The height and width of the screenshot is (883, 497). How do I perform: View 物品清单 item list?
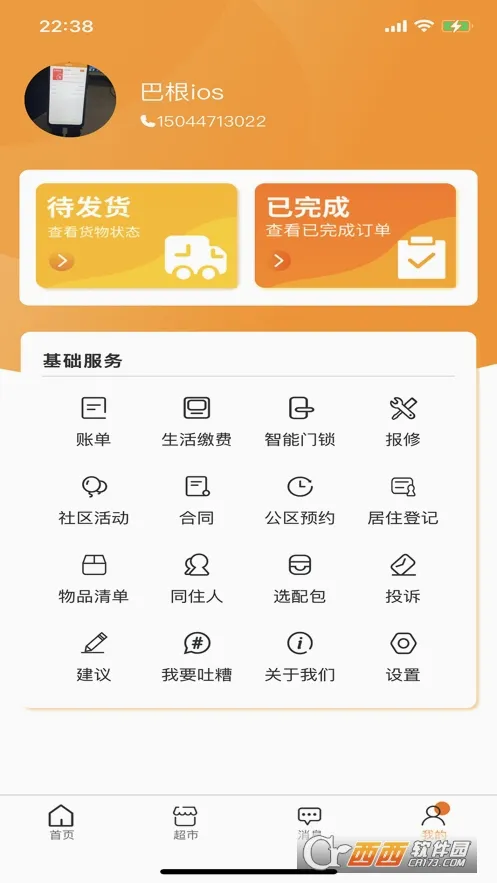pyautogui.click(x=93, y=579)
